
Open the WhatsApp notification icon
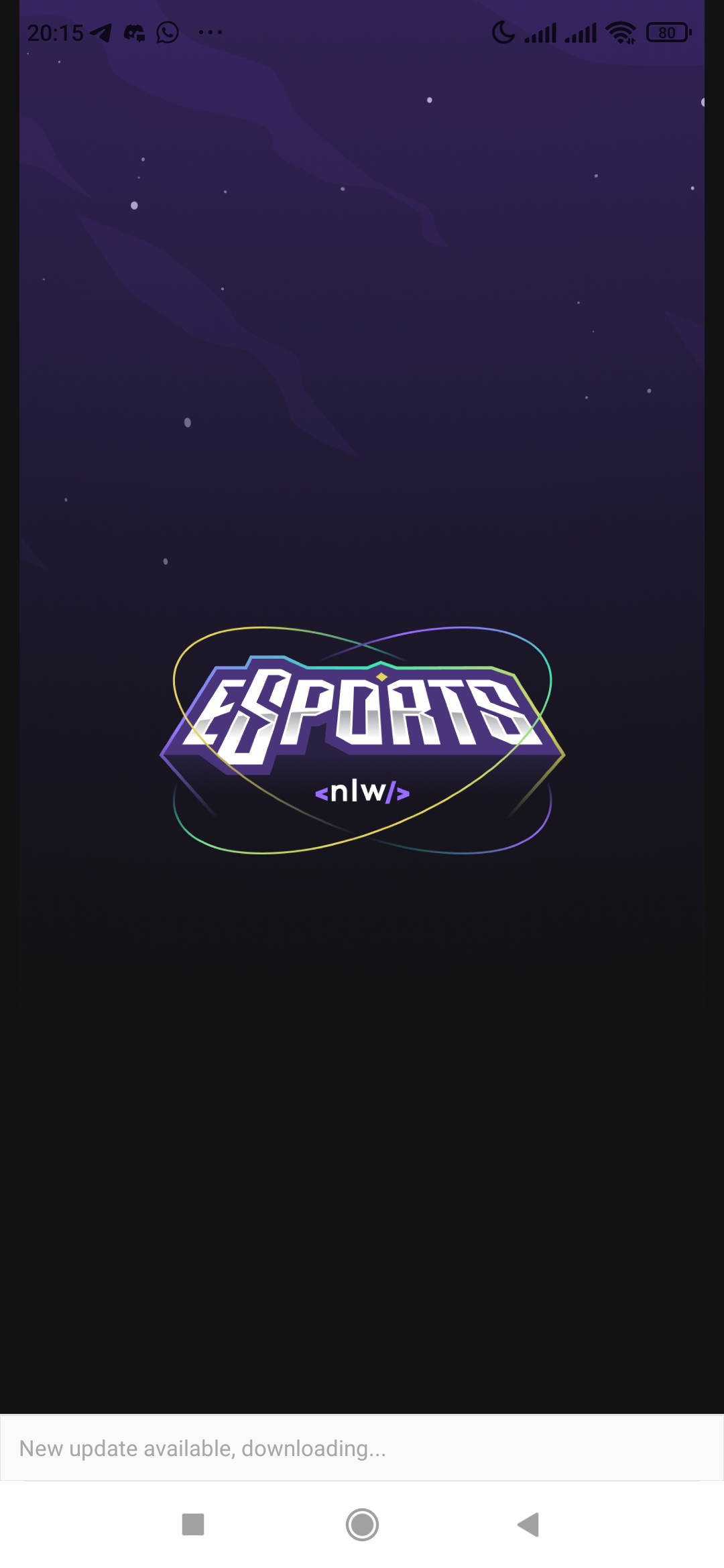(x=166, y=31)
